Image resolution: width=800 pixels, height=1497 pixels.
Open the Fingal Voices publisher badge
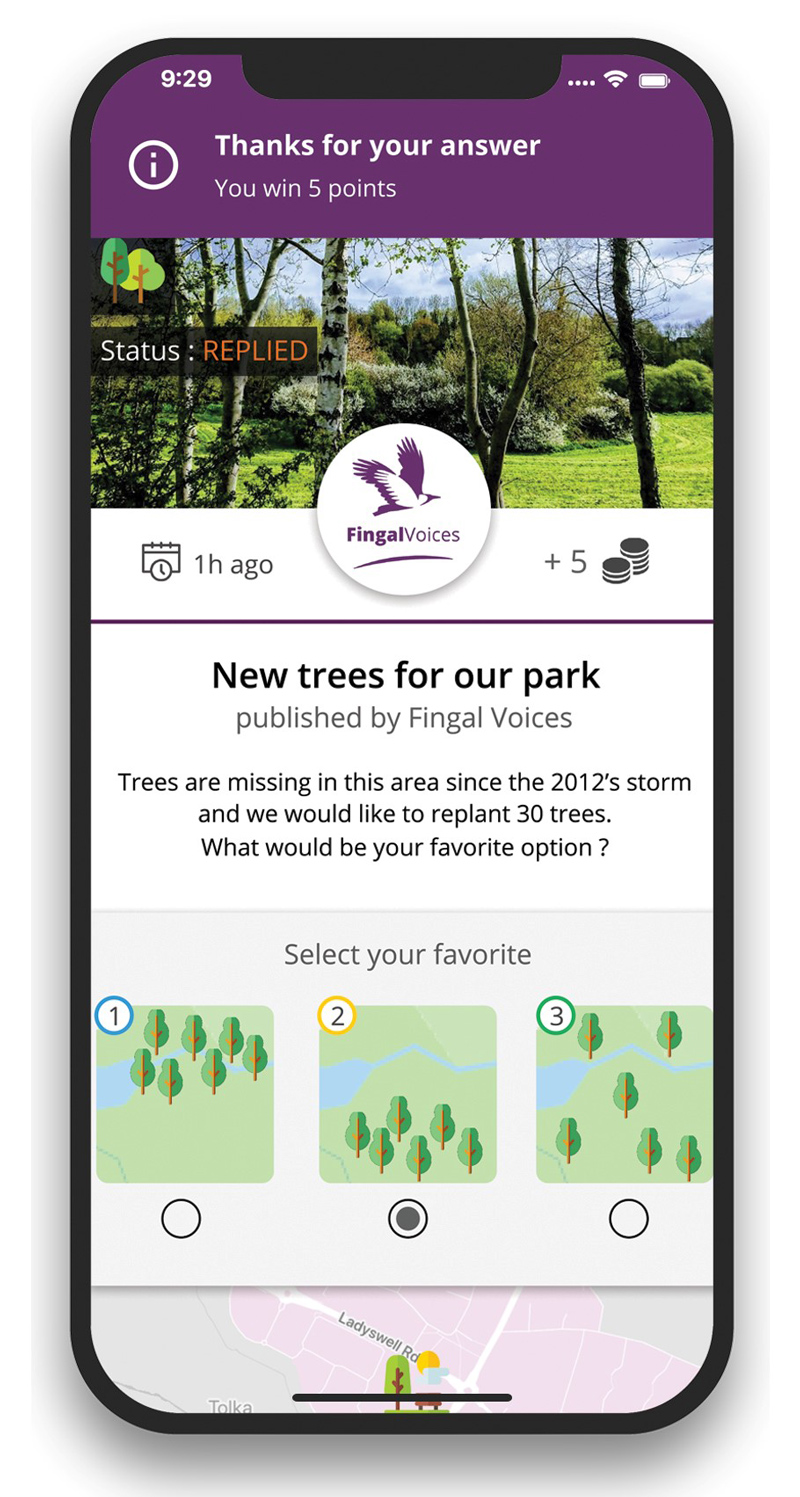click(404, 510)
